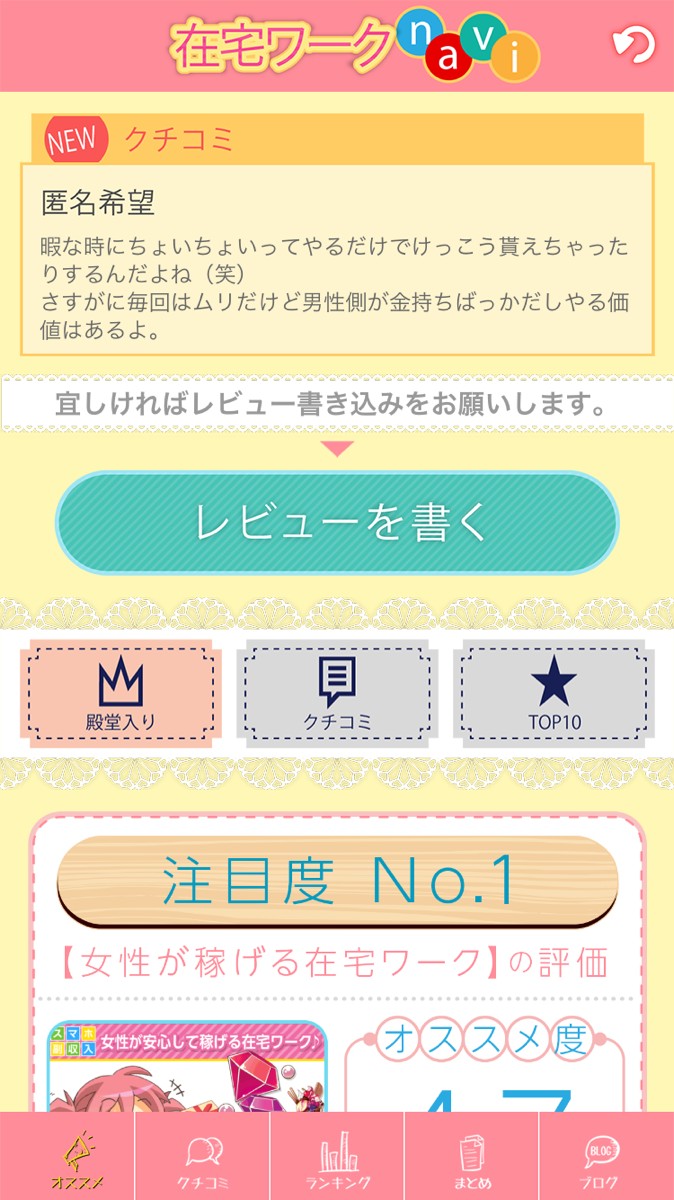
Task: Open the 殿堂入り section
Action: tap(121, 693)
